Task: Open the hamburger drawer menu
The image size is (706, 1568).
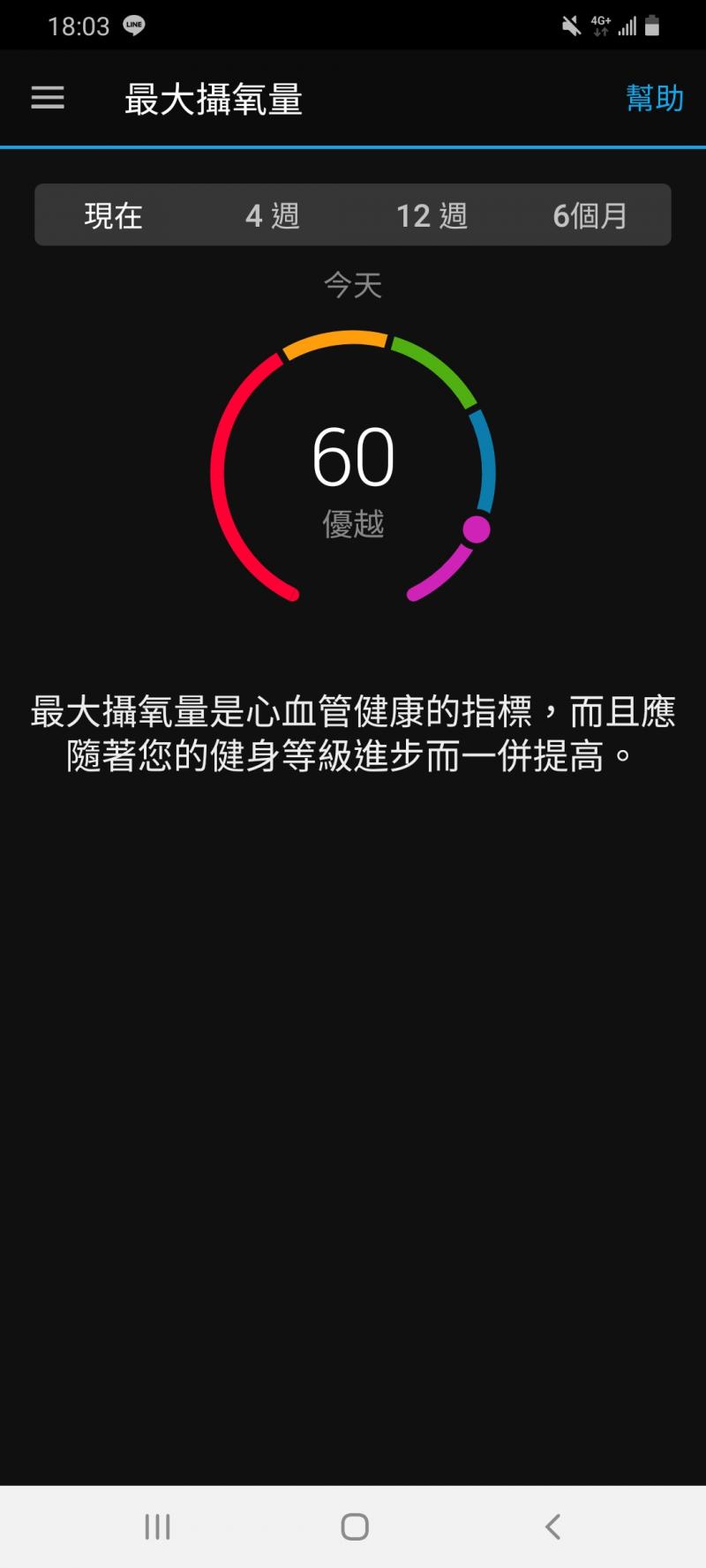Action: click(48, 98)
